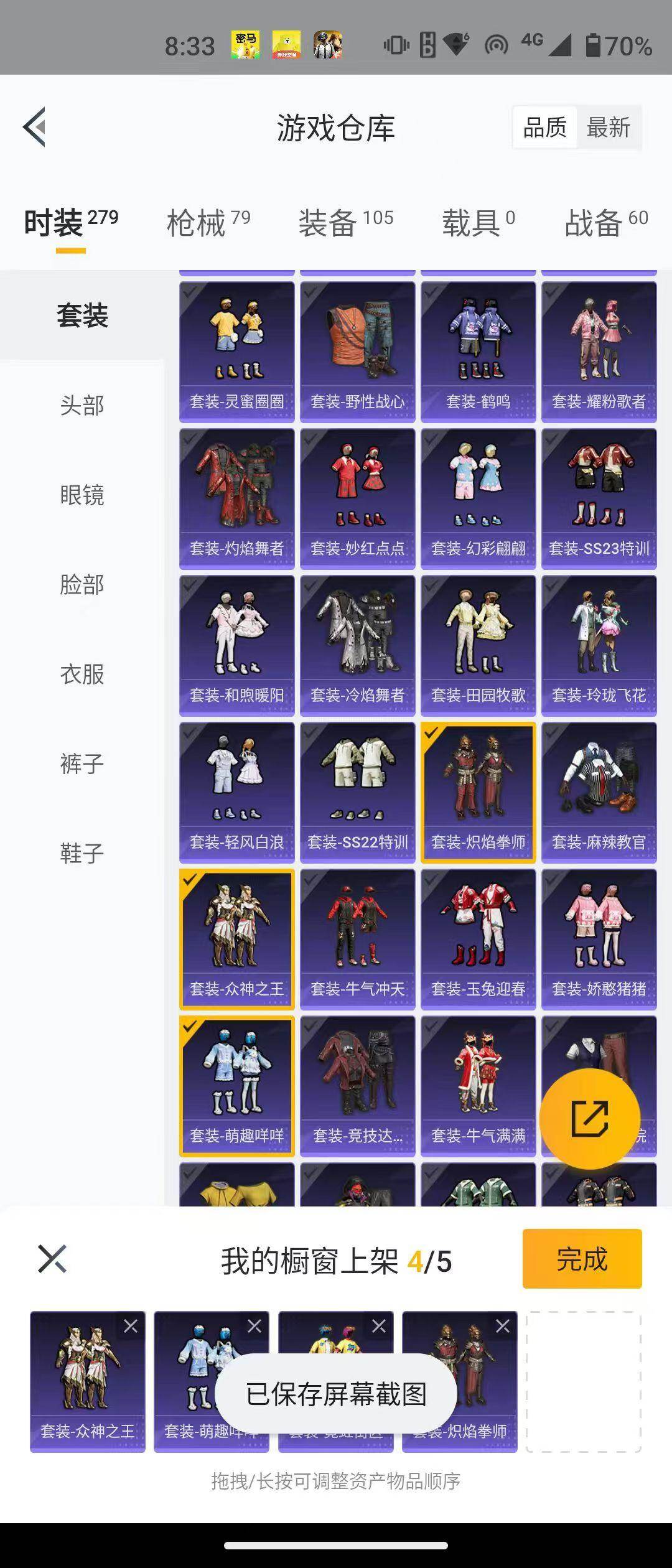Close the 我的橱窗上架 panel

(x=52, y=1260)
